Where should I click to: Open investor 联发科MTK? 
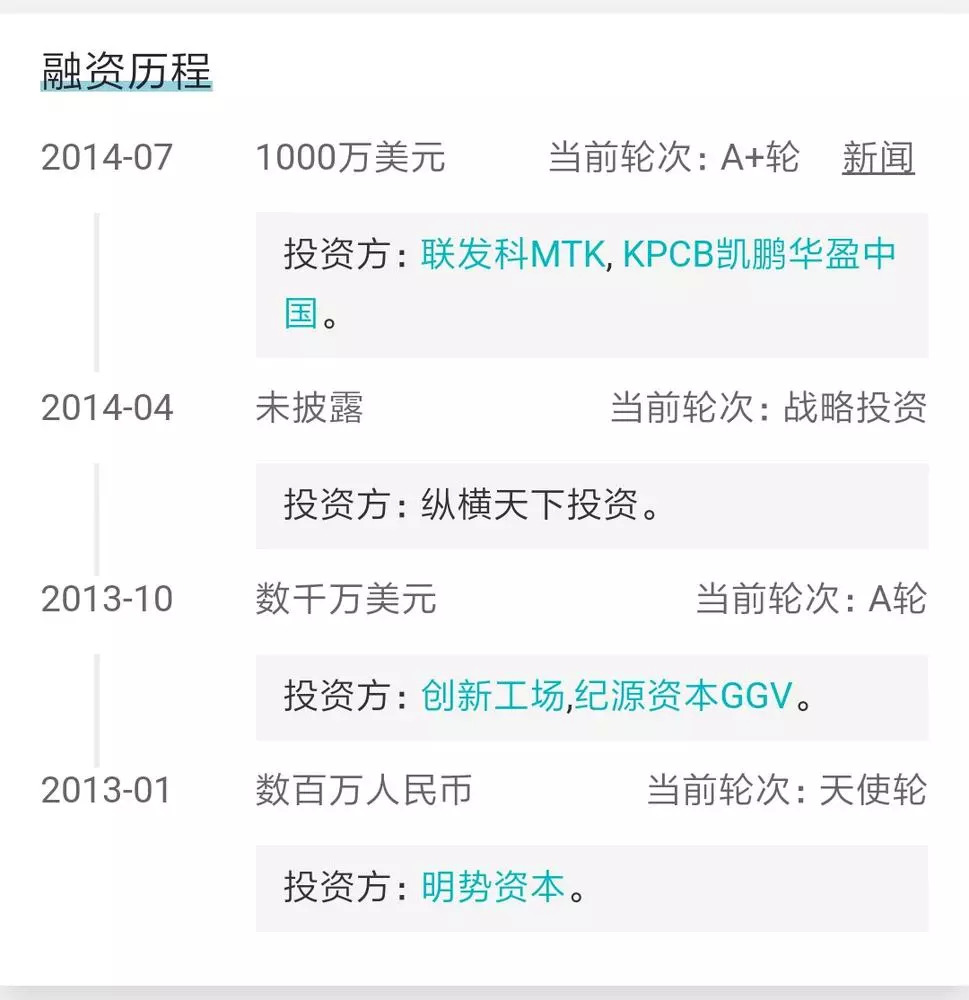click(512, 255)
